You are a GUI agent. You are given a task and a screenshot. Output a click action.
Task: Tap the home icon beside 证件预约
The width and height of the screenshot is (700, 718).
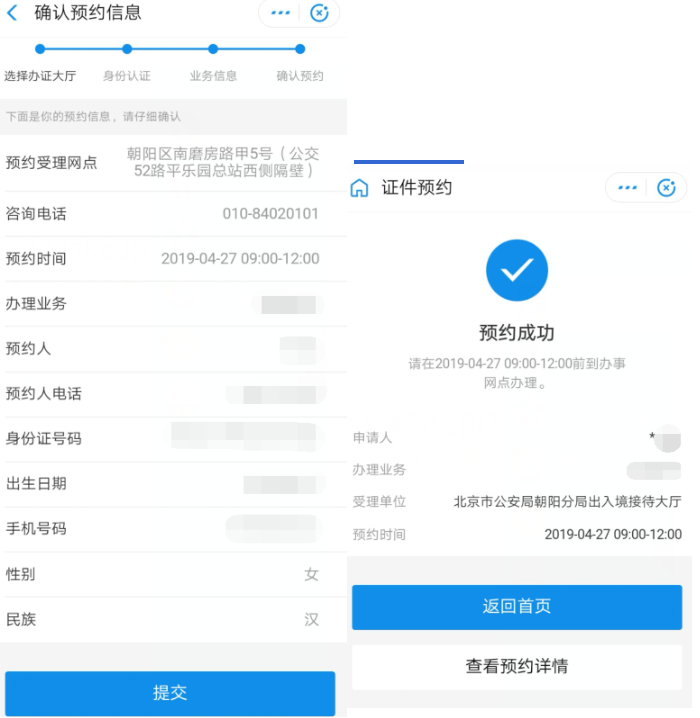(x=359, y=188)
